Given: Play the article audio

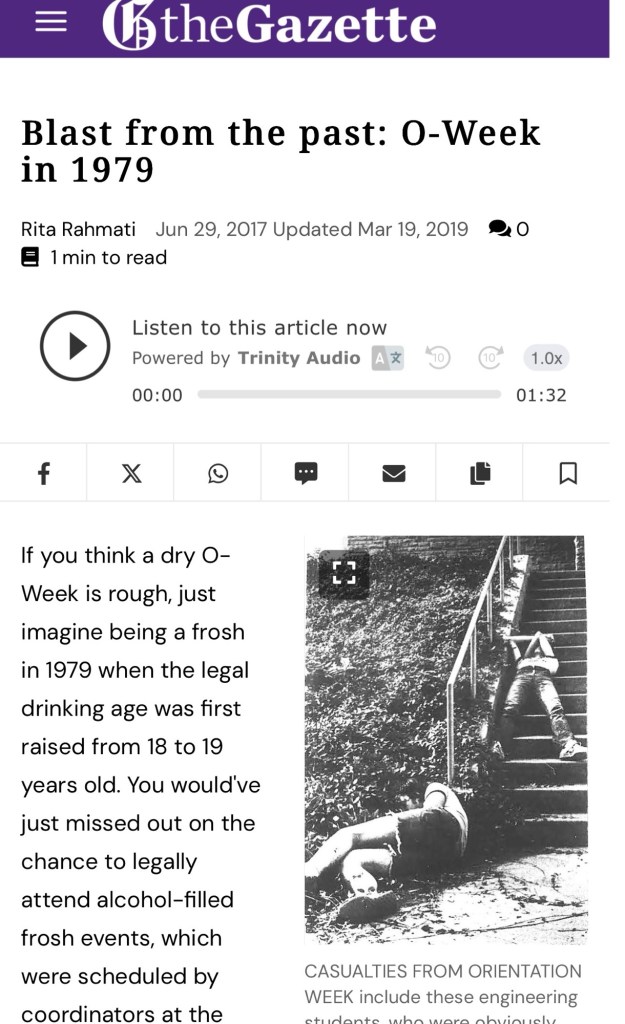Looking at the screenshot, I should point(74,346).
